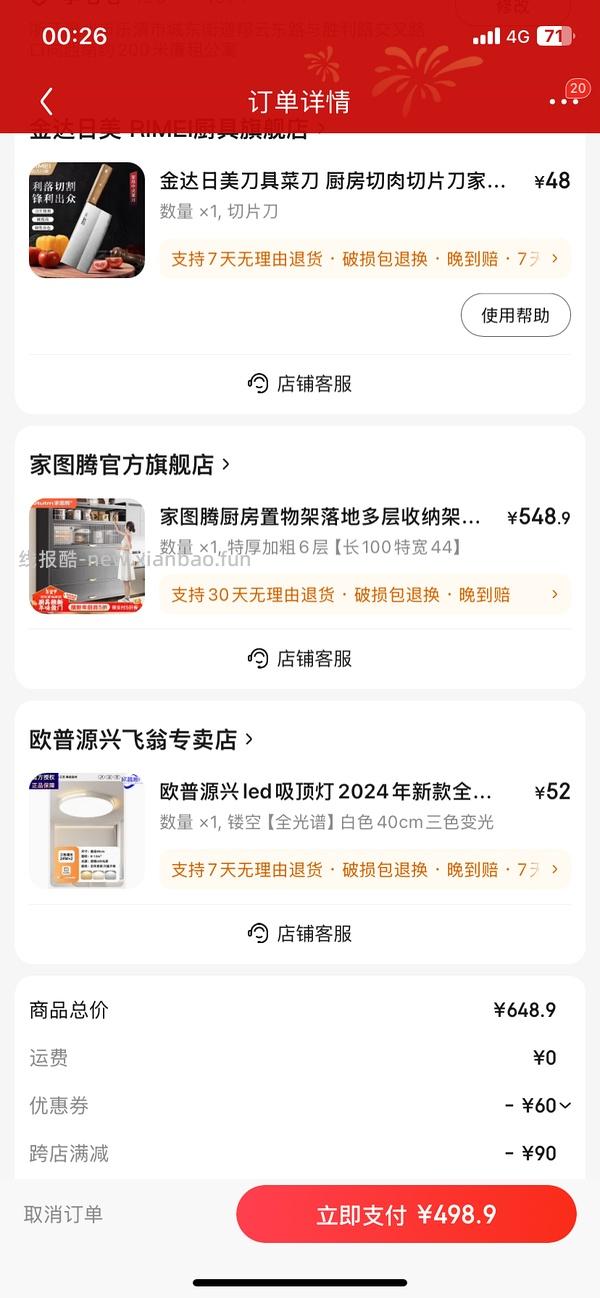Image resolution: width=600 pixels, height=1298 pixels.
Task: Contact 店铺客服 for 家图腾 rack
Action: coord(300,659)
